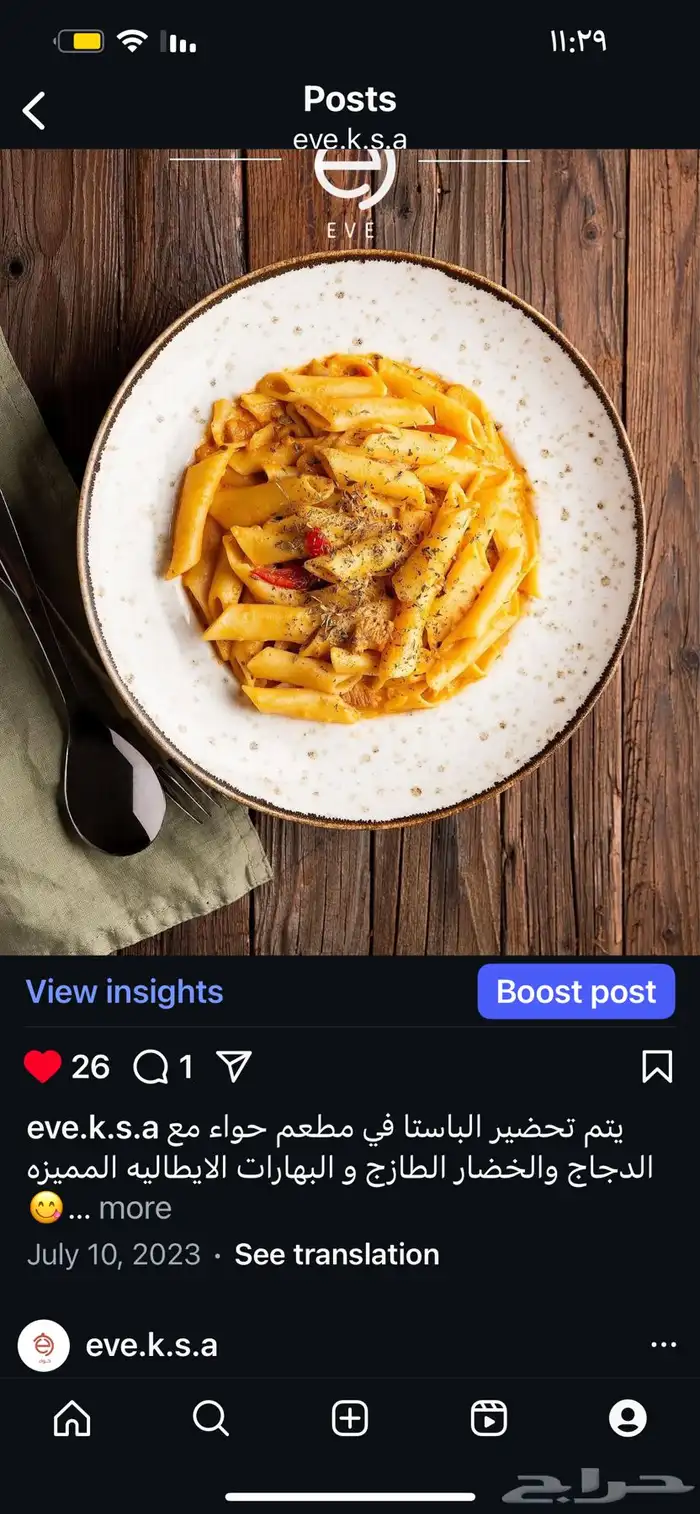Open eve.k.s.a profile from next post header
Screen dimensions: 700x1514
click(150, 1345)
